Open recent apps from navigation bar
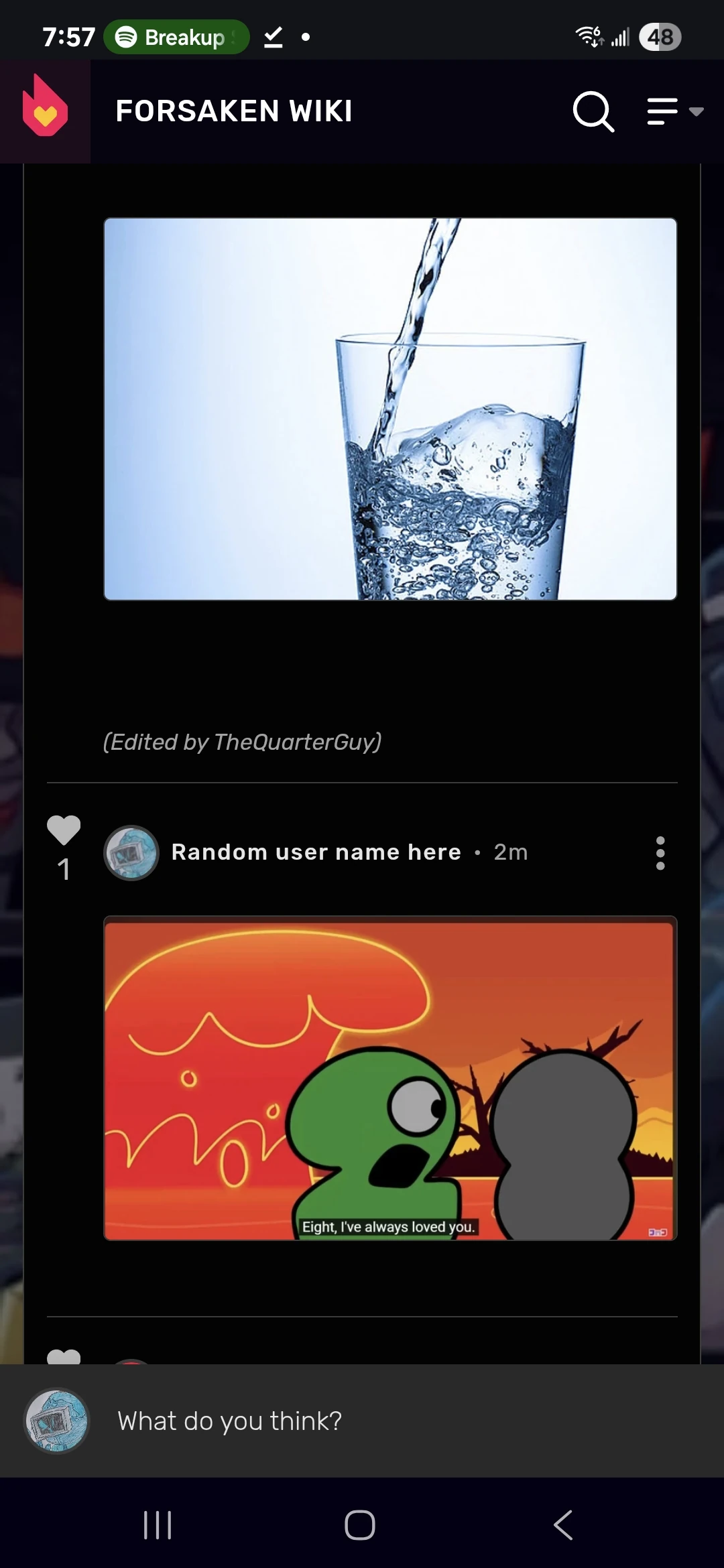This screenshot has height=1568, width=724. point(158,1525)
